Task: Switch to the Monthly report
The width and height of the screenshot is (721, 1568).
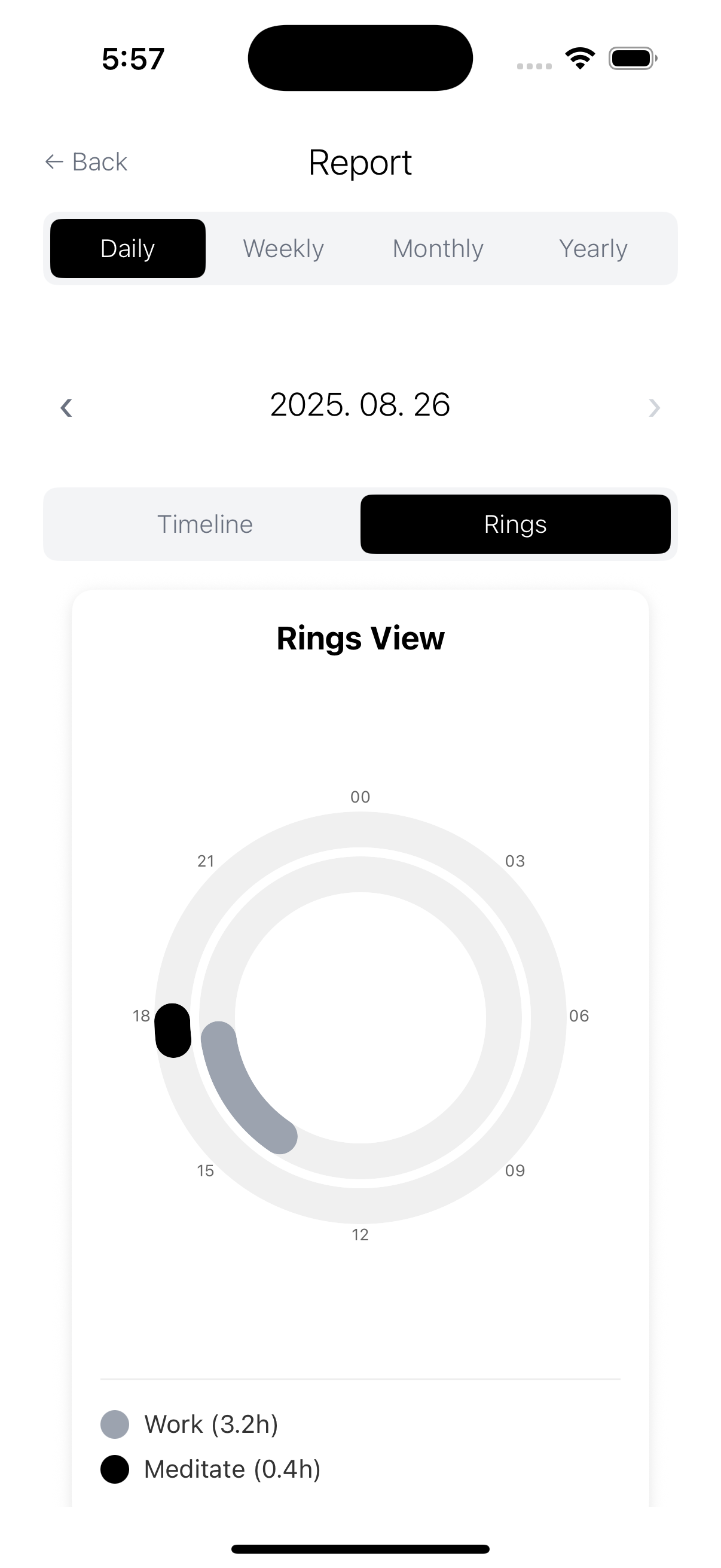Action: pyautogui.click(x=438, y=248)
